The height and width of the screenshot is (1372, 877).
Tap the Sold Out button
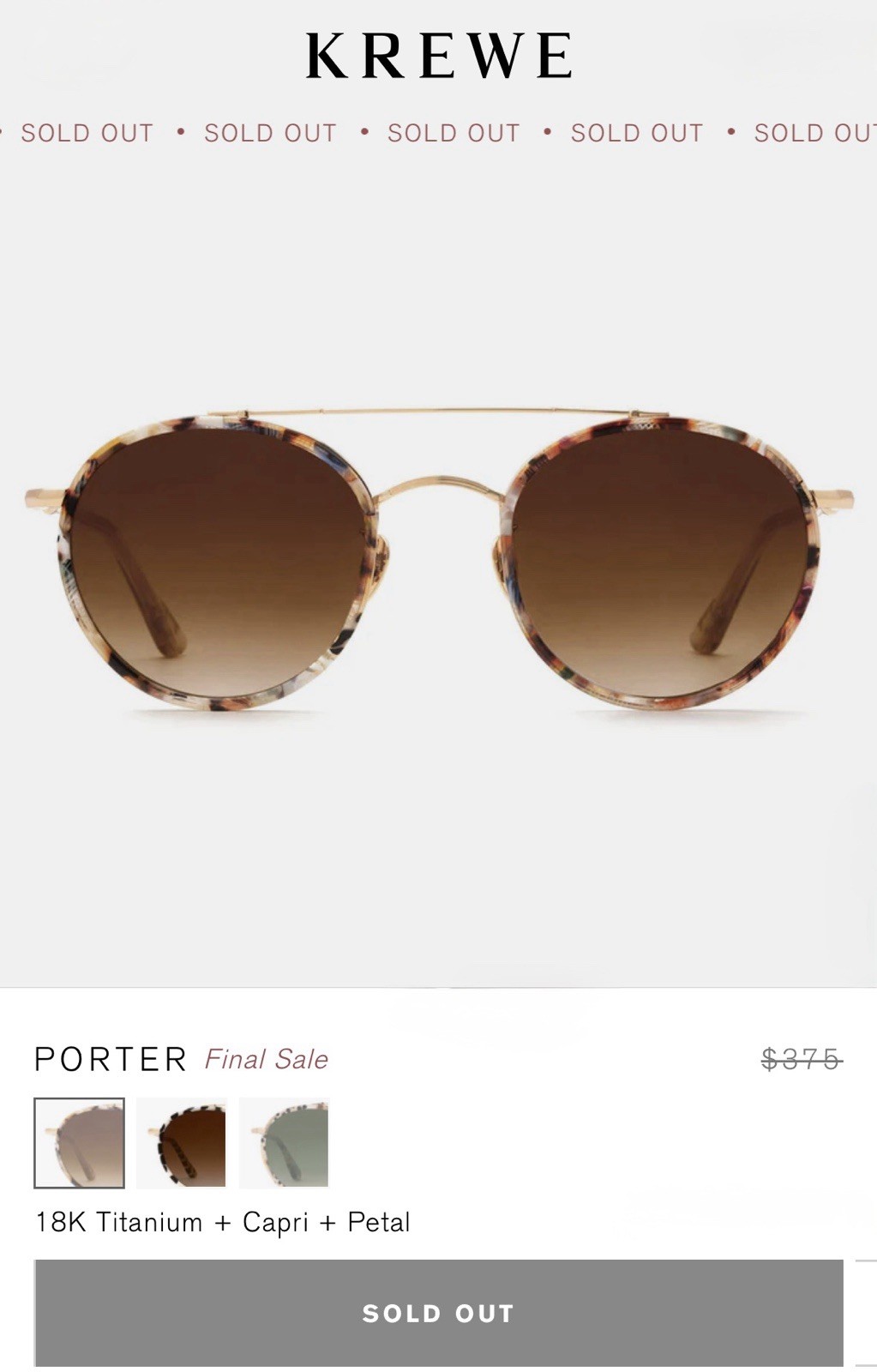[x=438, y=1313]
